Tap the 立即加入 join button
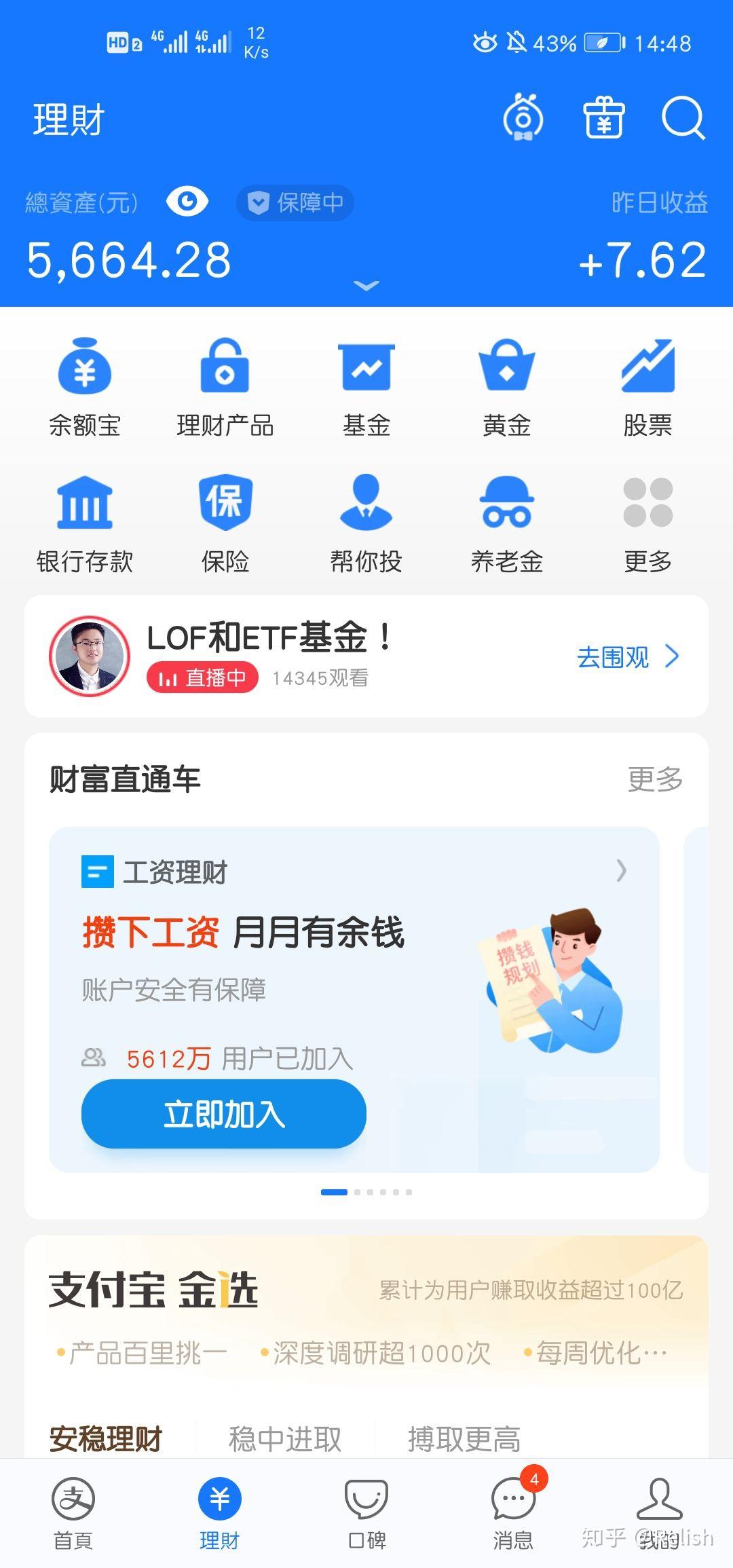Screen dimensions: 733x1568 224,1113
